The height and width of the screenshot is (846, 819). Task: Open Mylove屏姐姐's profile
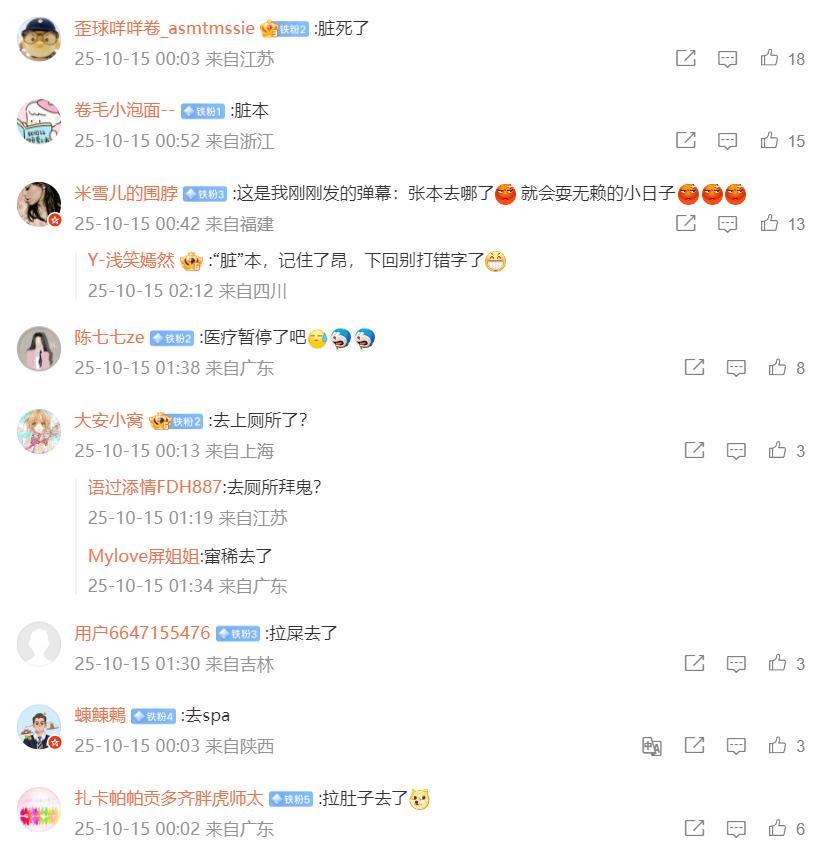[x=143, y=556]
